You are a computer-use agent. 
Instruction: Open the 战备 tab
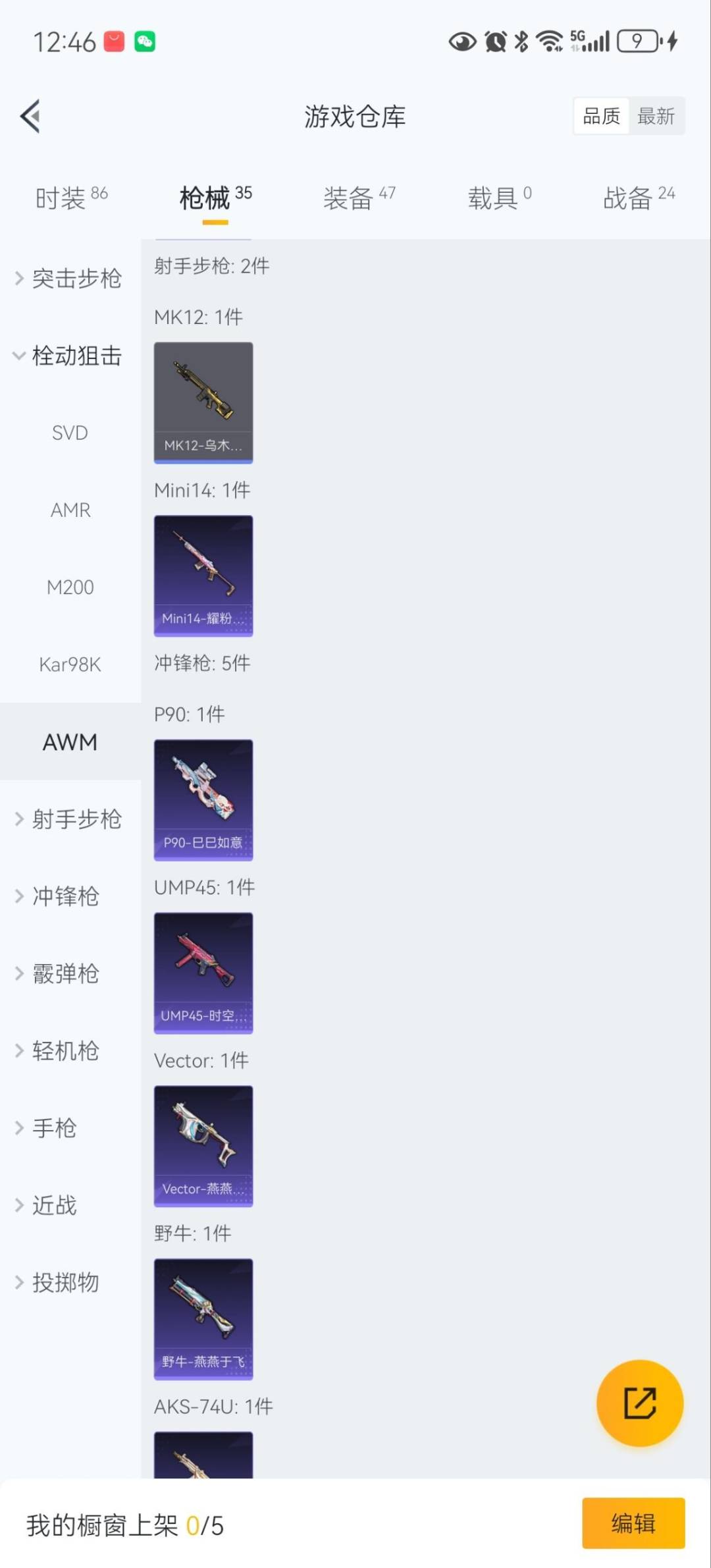(639, 198)
